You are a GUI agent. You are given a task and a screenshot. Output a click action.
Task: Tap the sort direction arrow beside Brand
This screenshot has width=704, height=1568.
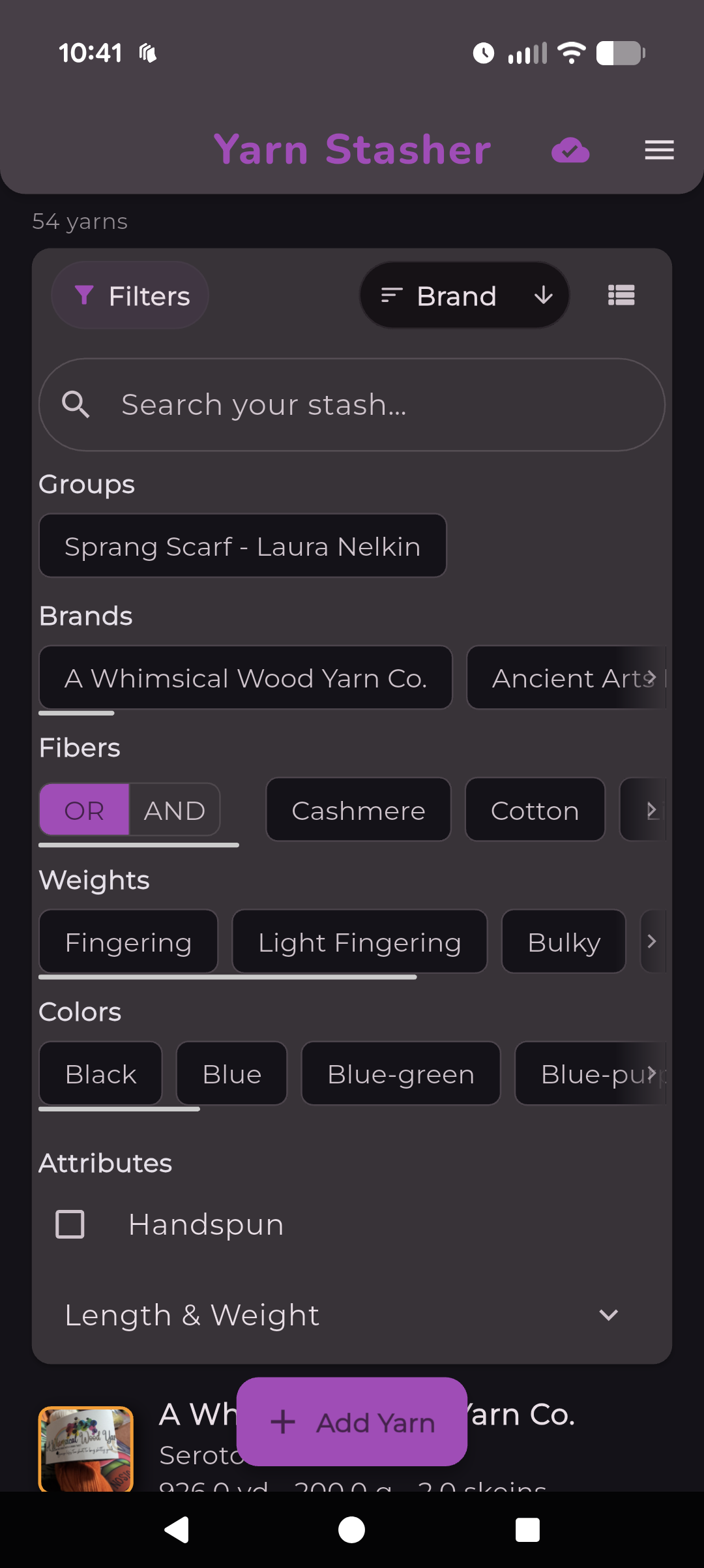click(543, 295)
